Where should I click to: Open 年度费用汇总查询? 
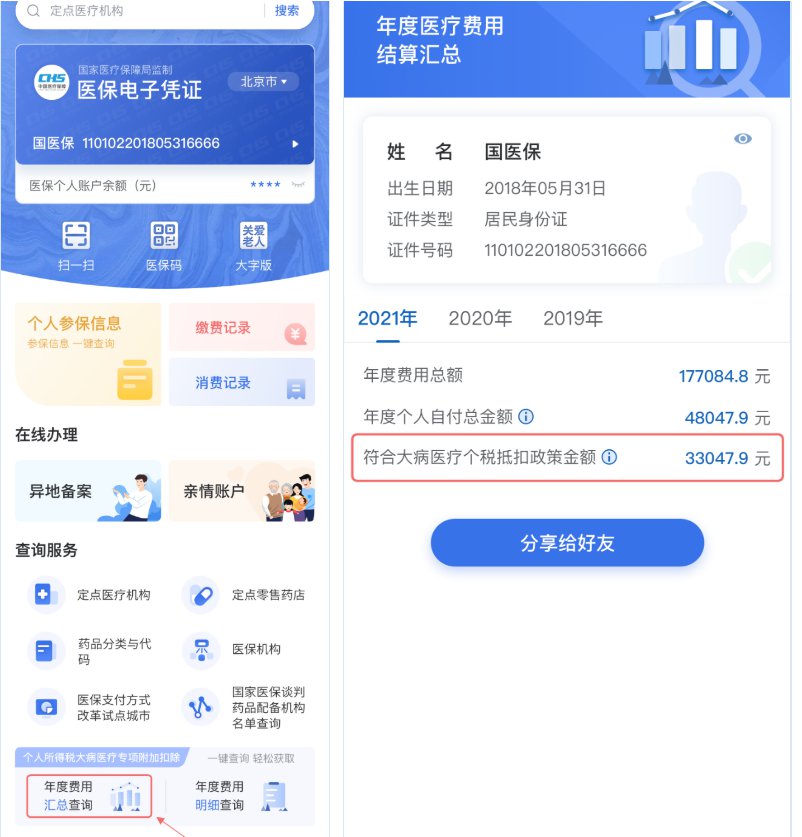coord(89,796)
